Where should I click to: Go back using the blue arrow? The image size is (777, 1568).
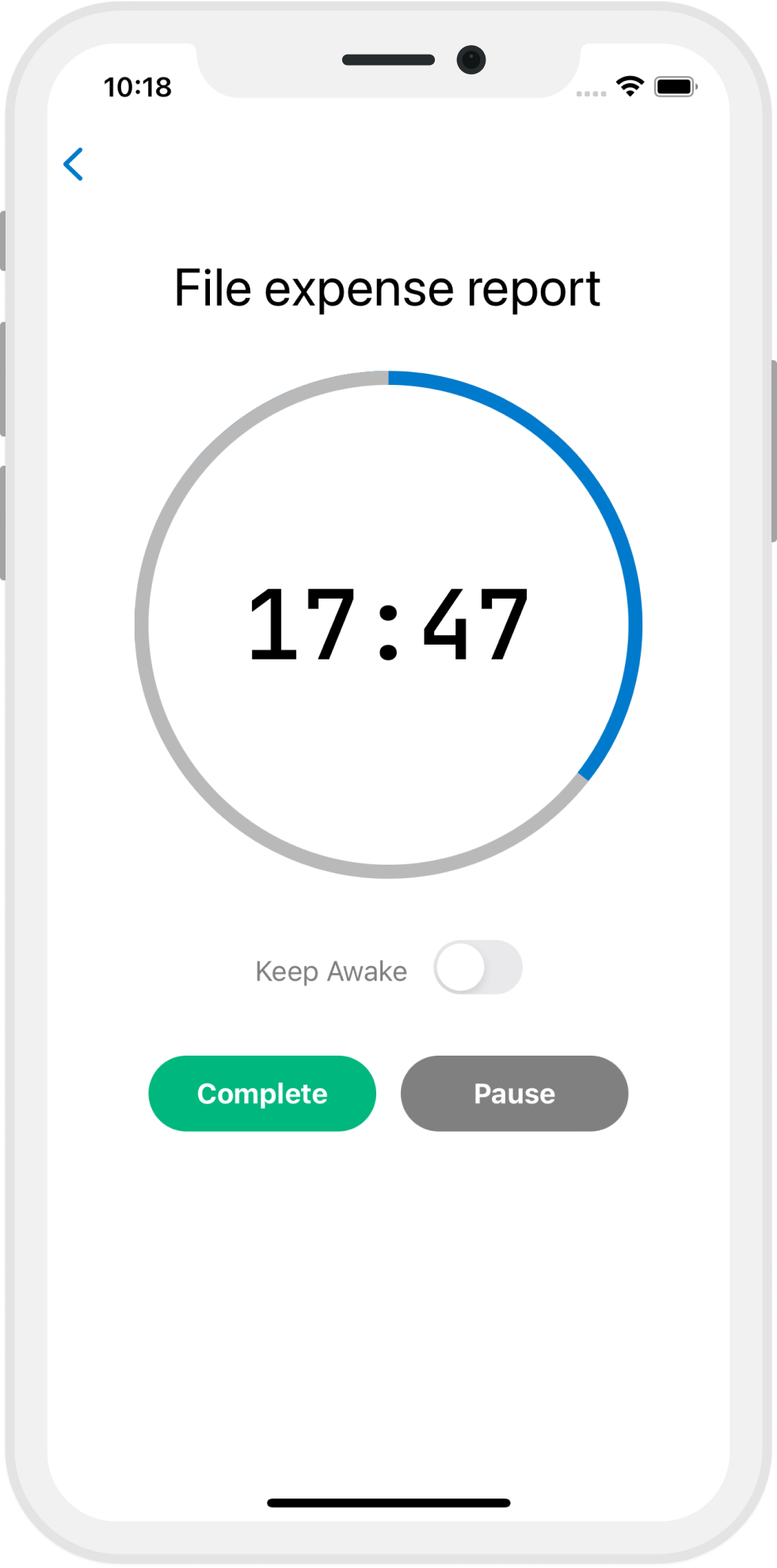[74, 165]
